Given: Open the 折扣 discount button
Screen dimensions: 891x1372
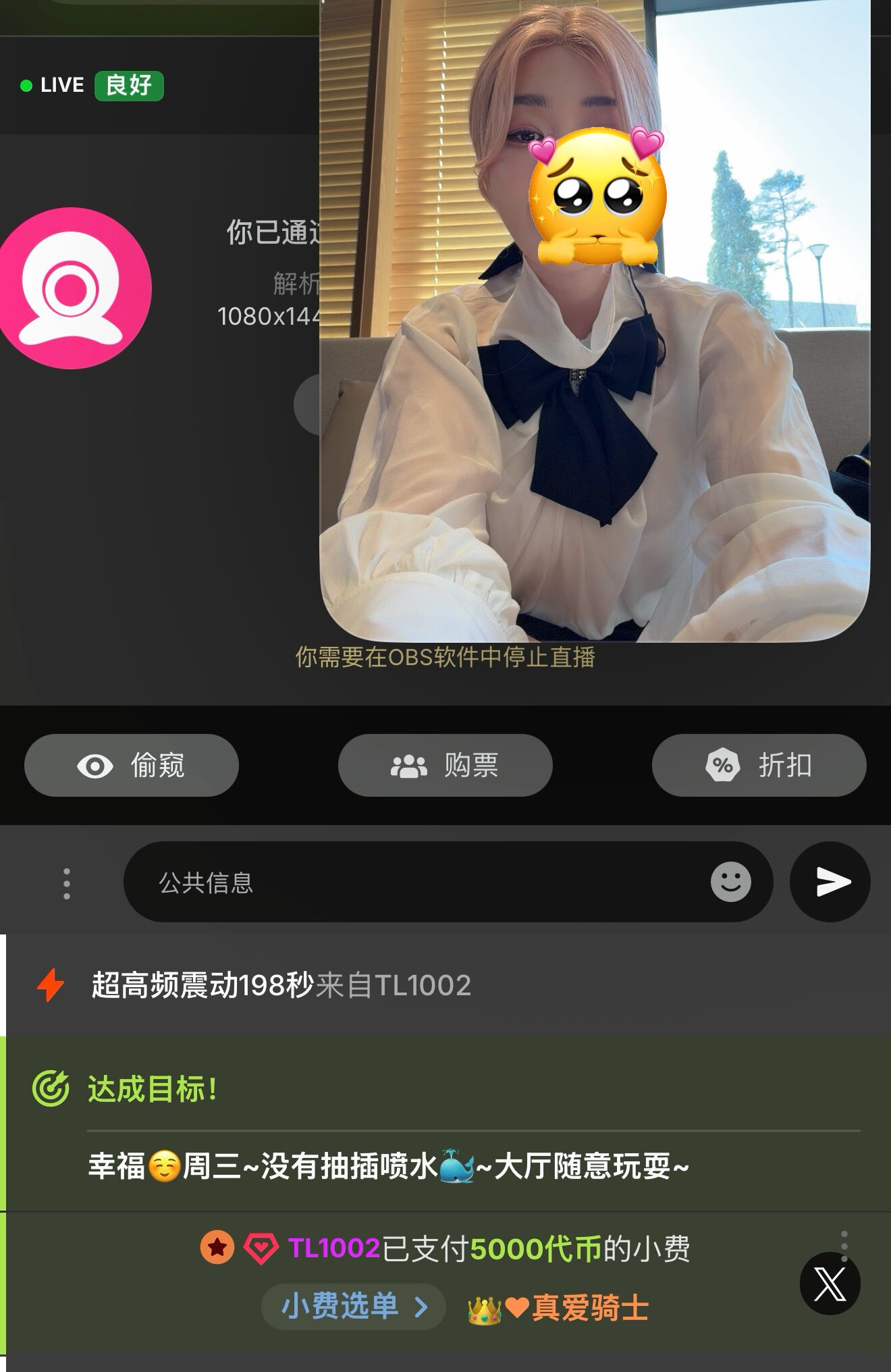Looking at the screenshot, I should click(x=759, y=765).
